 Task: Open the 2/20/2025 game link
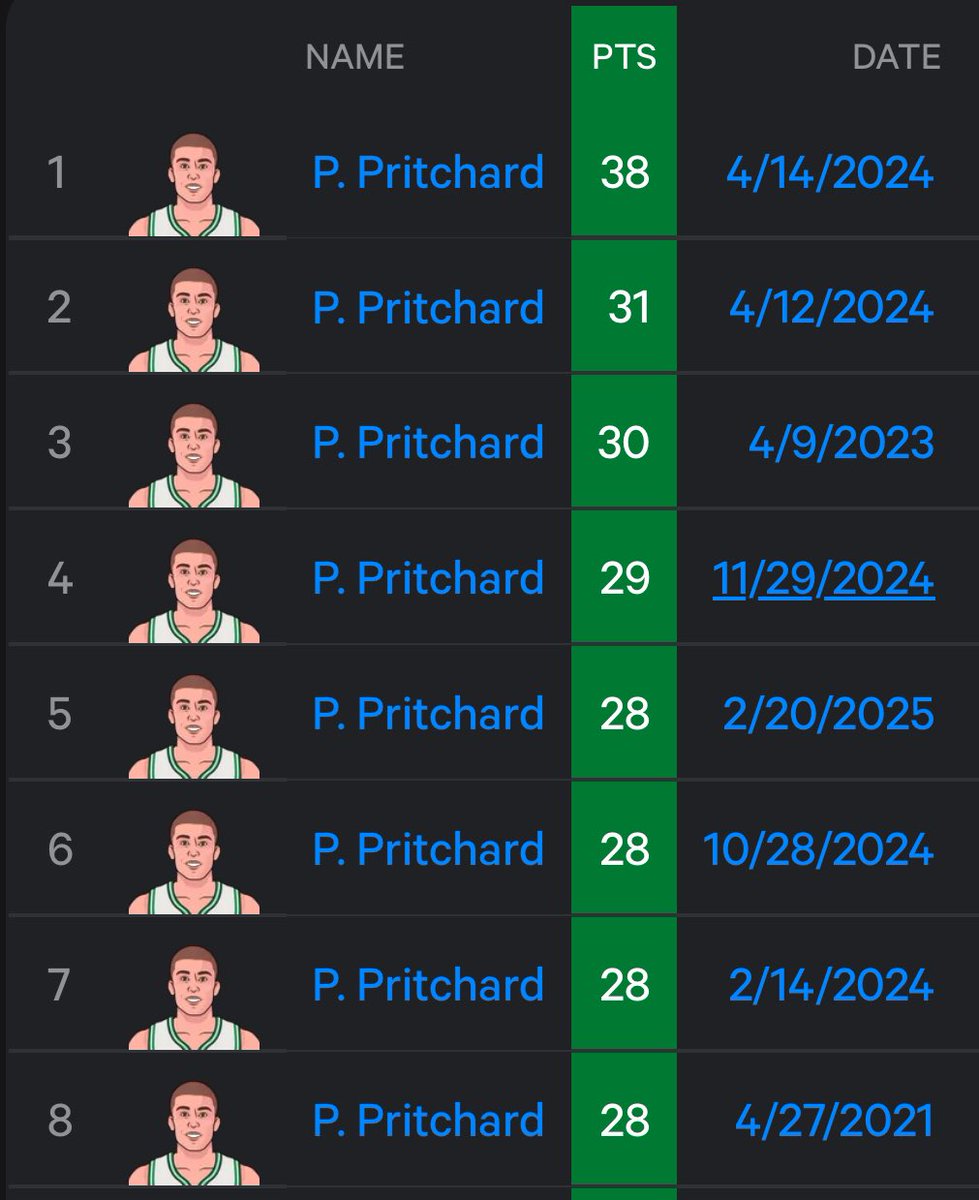[x=828, y=715]
